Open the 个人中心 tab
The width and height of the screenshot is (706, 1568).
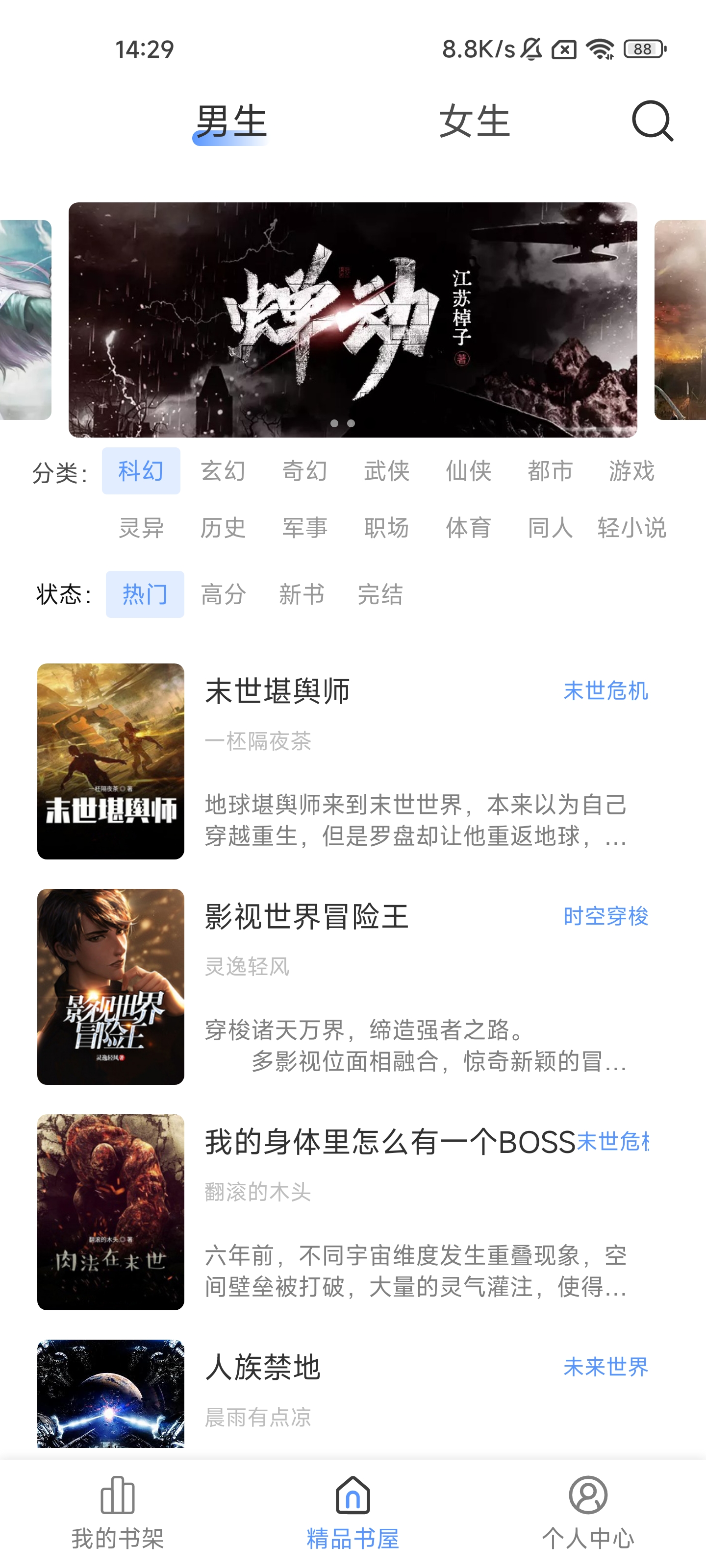(588, 1513)
